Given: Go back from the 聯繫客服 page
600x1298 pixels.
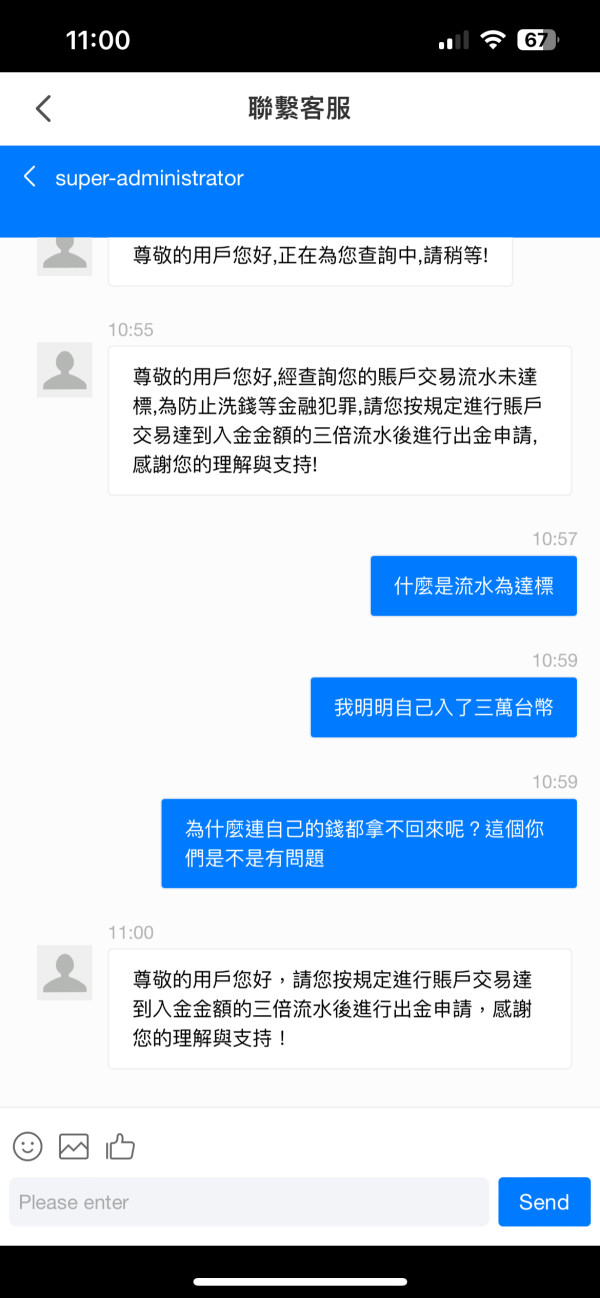Looking at the screenshot, I should coord(43,108).
